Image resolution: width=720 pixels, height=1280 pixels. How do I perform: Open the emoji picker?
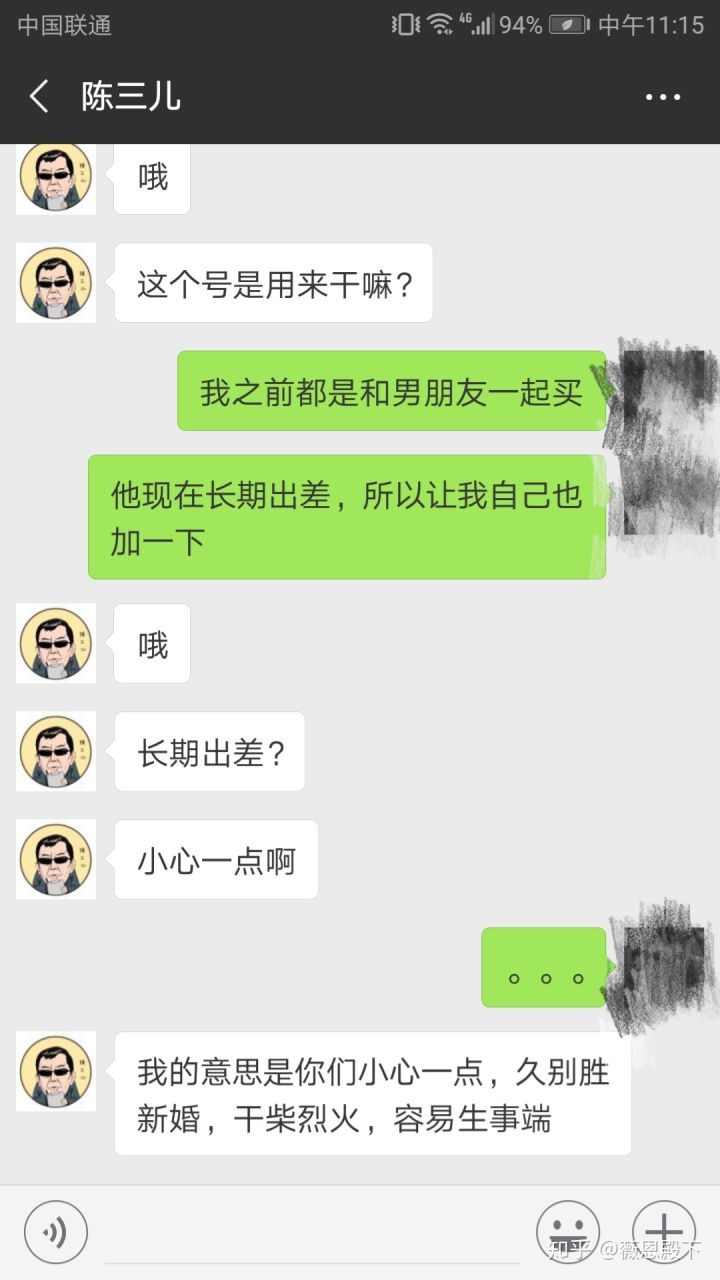coord(567,1231)
